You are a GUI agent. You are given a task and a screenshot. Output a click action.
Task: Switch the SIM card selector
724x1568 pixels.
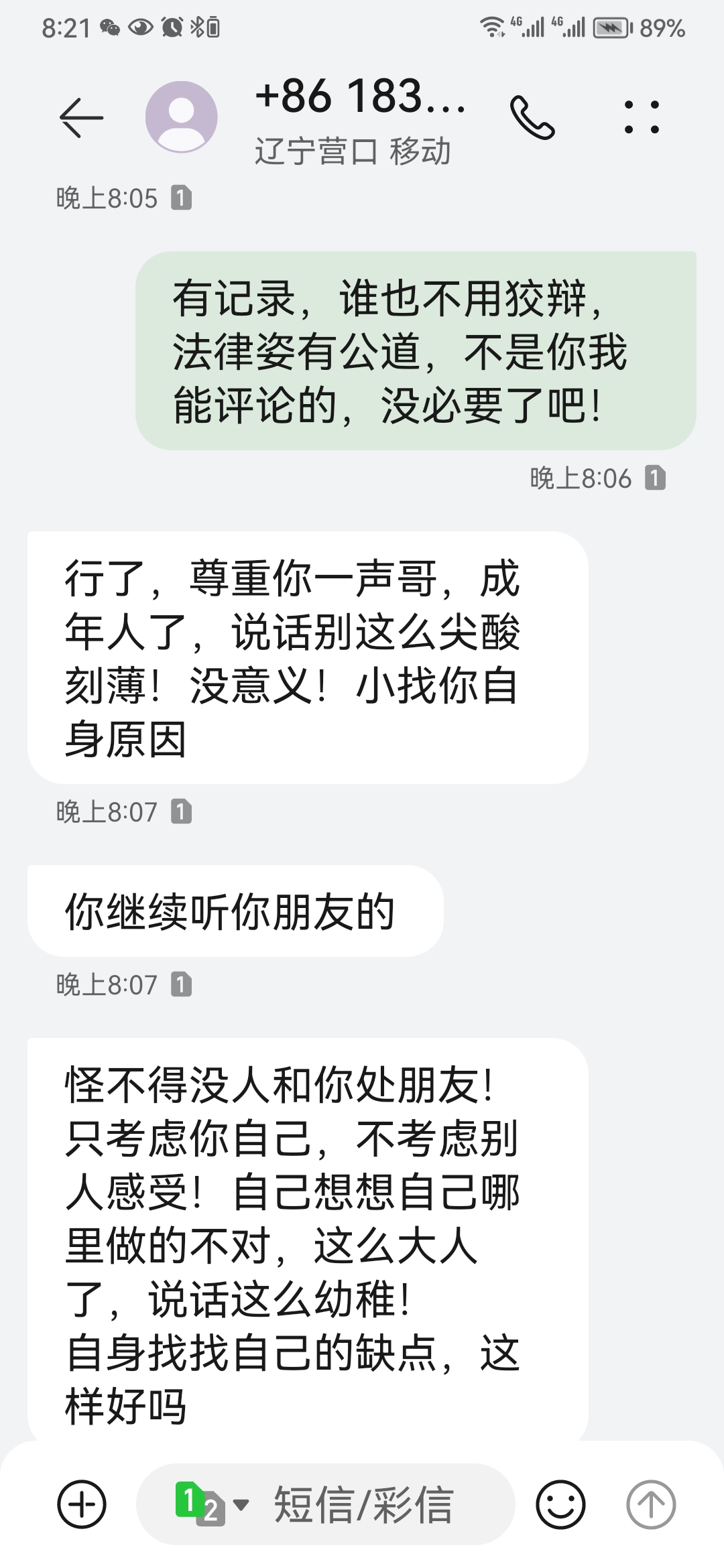[212, 1504]
